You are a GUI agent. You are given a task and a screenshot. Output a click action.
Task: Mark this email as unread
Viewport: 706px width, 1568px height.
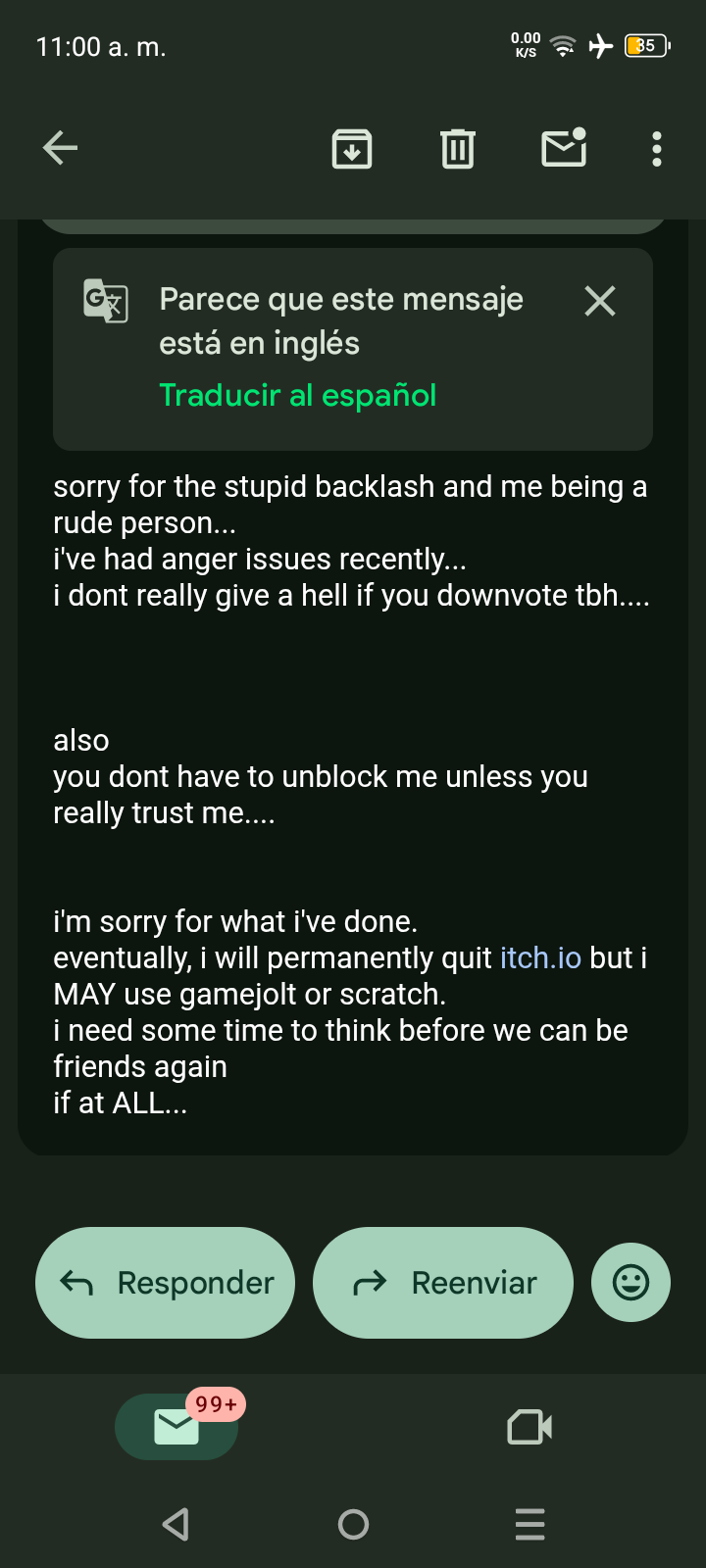(x=564, y=149)
